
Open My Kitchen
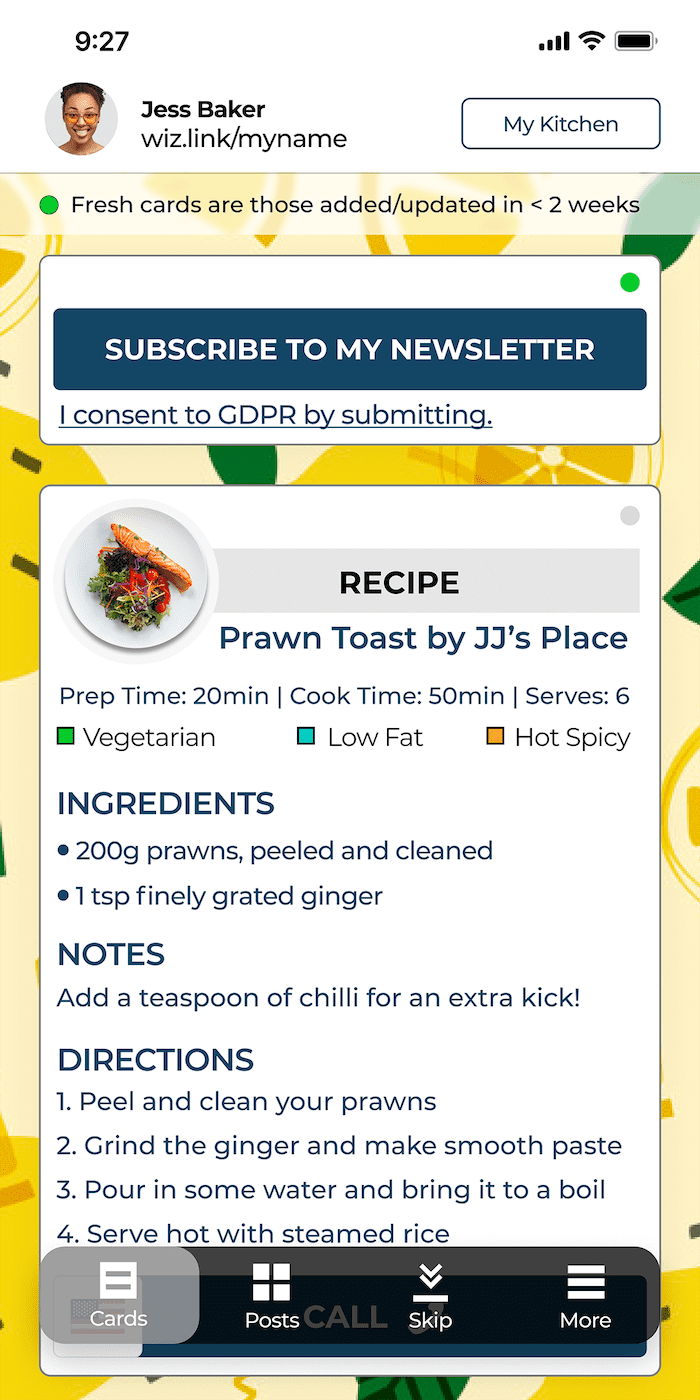[x=560, y=124]
